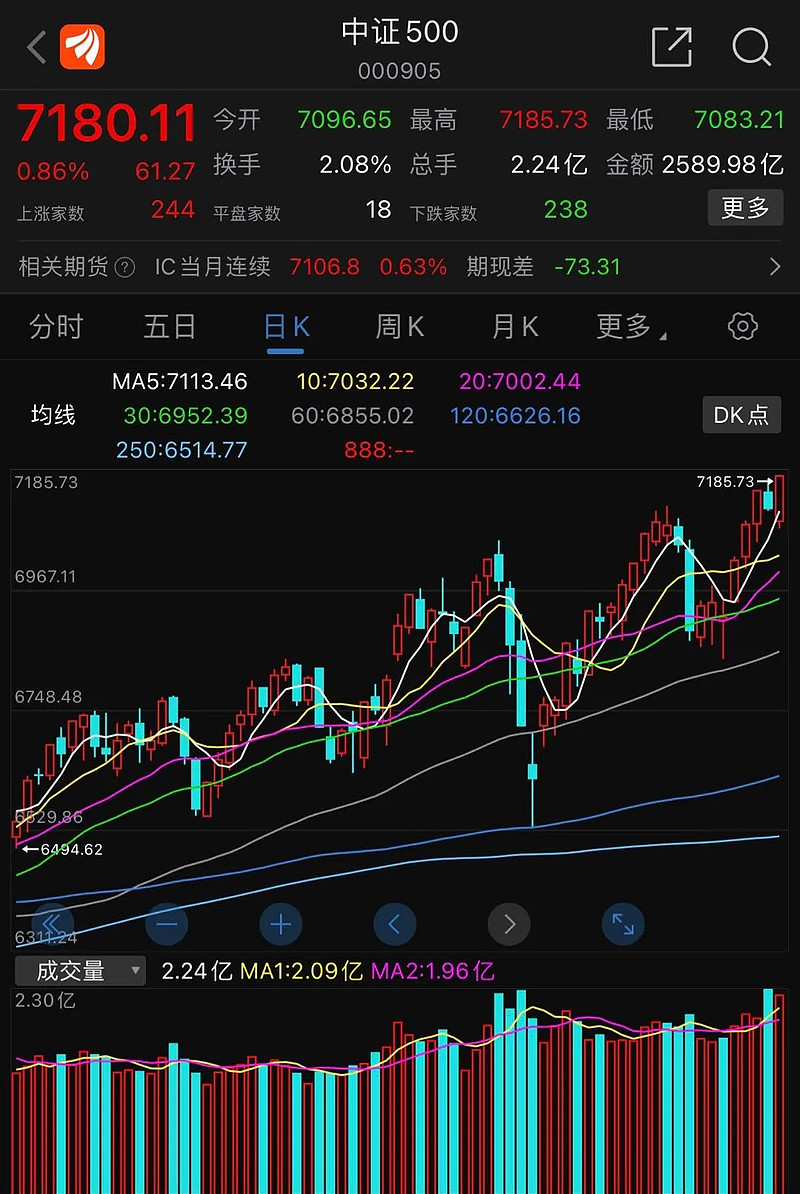The width and height of the screenshot is (800, 1194).
Task: Share the 中证500 index page
Action: tap(671, 46)
